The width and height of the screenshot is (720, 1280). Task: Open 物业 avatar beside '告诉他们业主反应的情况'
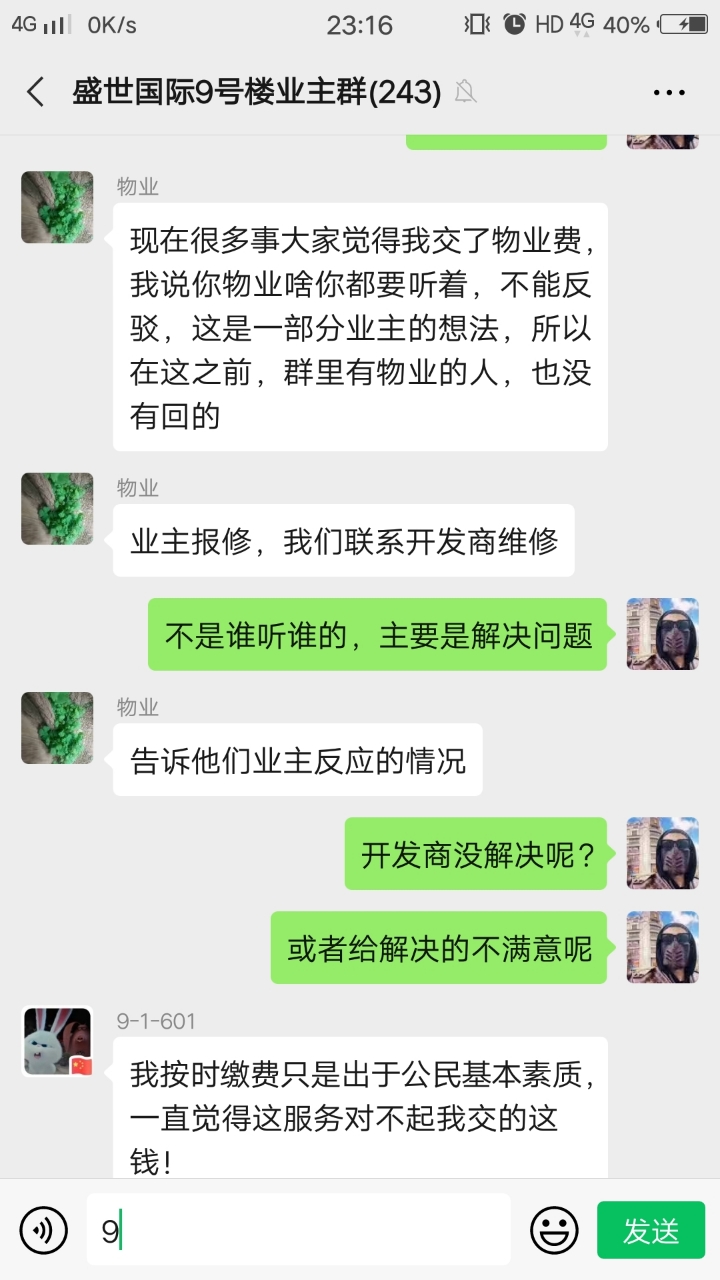[x=57, y=727]
